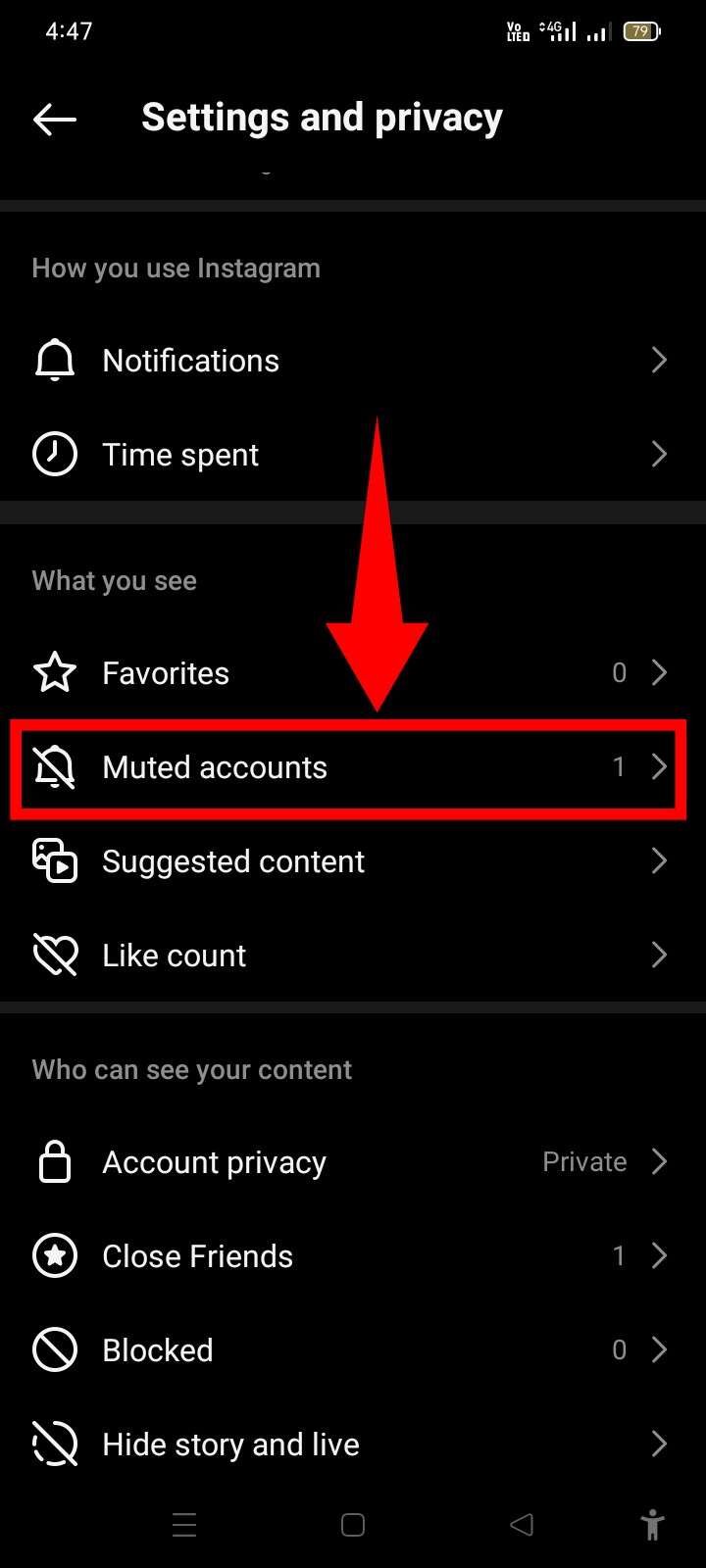Select the Time spent clock icon

55,454
